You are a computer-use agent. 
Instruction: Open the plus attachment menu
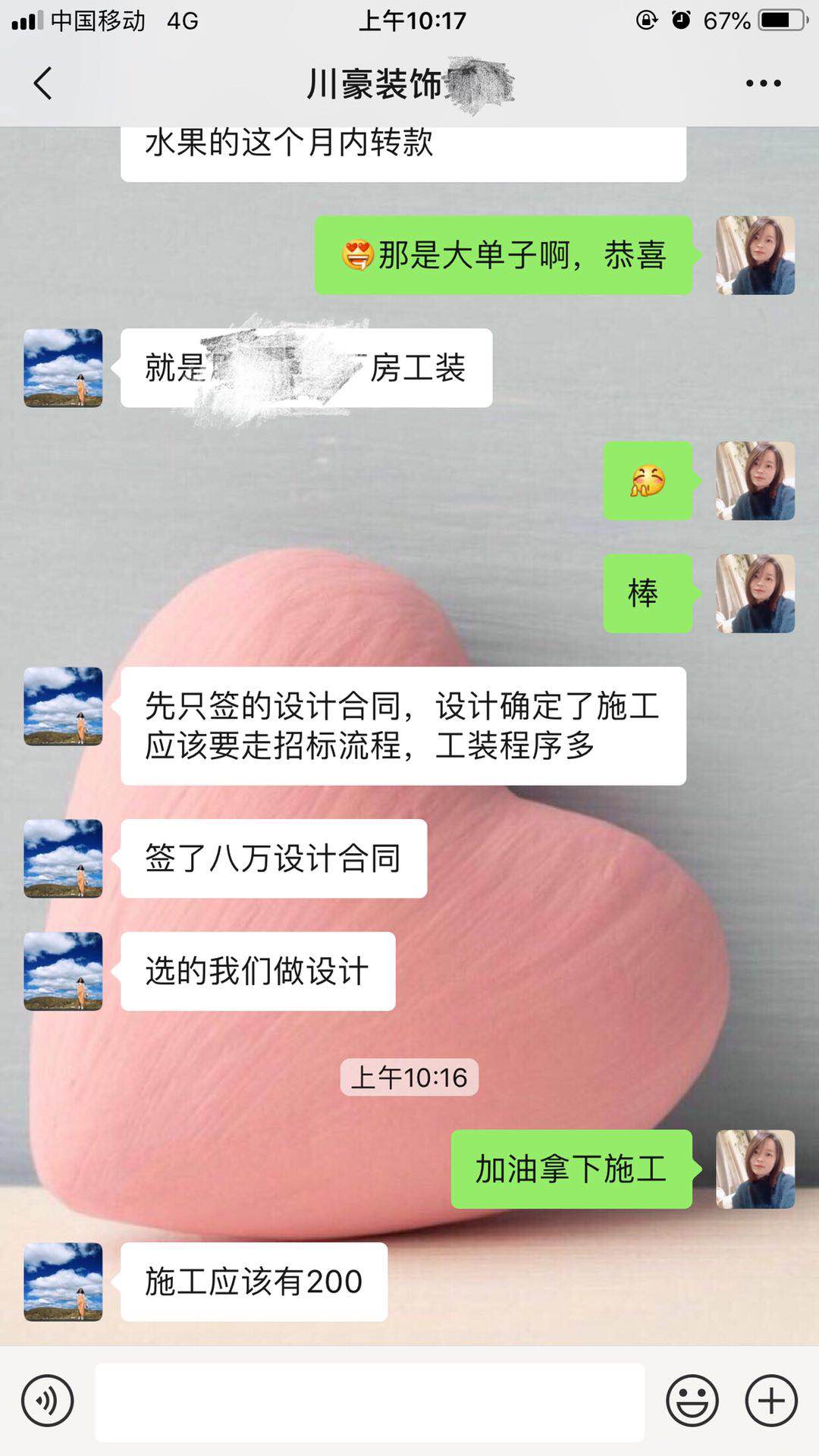pos(771,1401)
